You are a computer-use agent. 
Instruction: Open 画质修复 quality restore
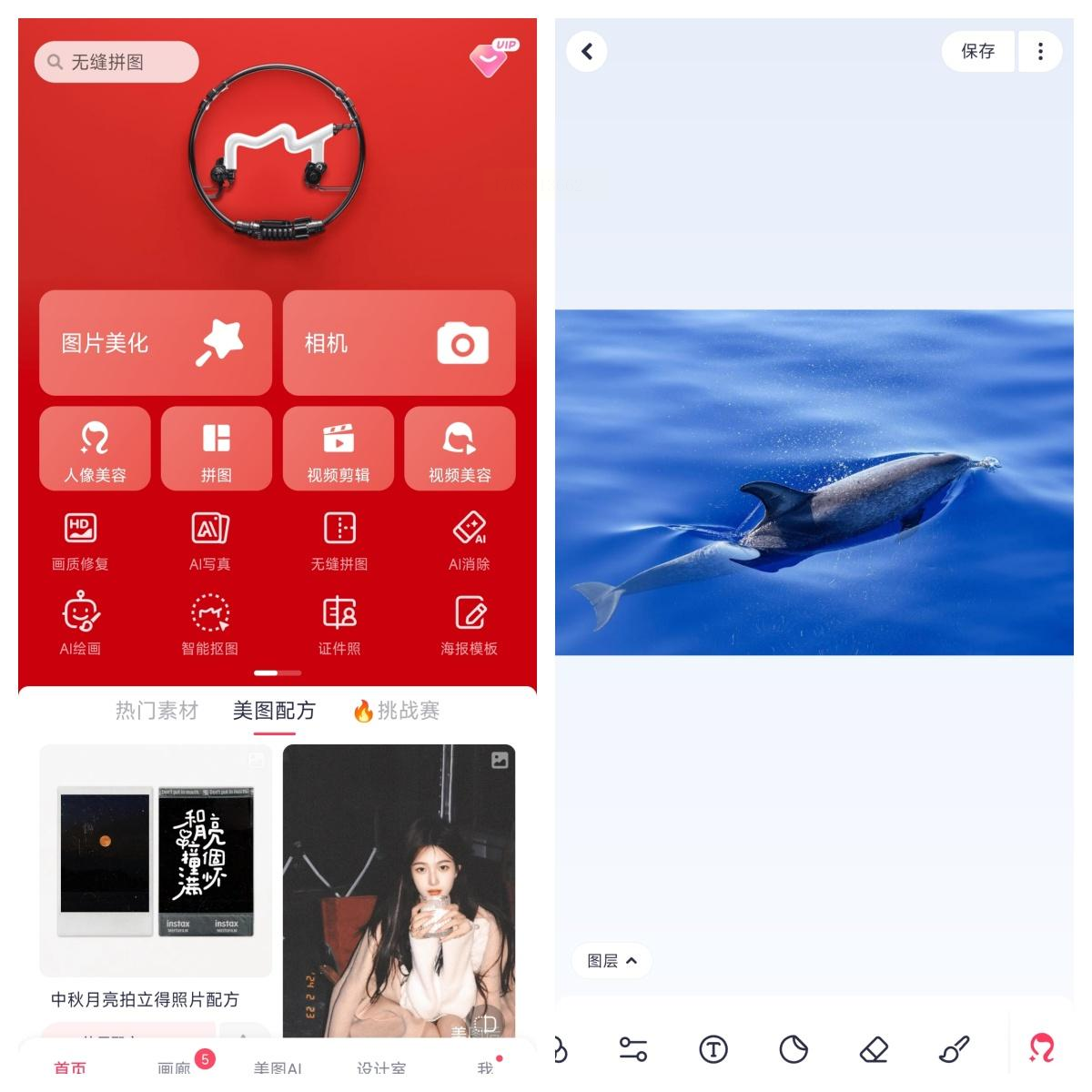80,540
